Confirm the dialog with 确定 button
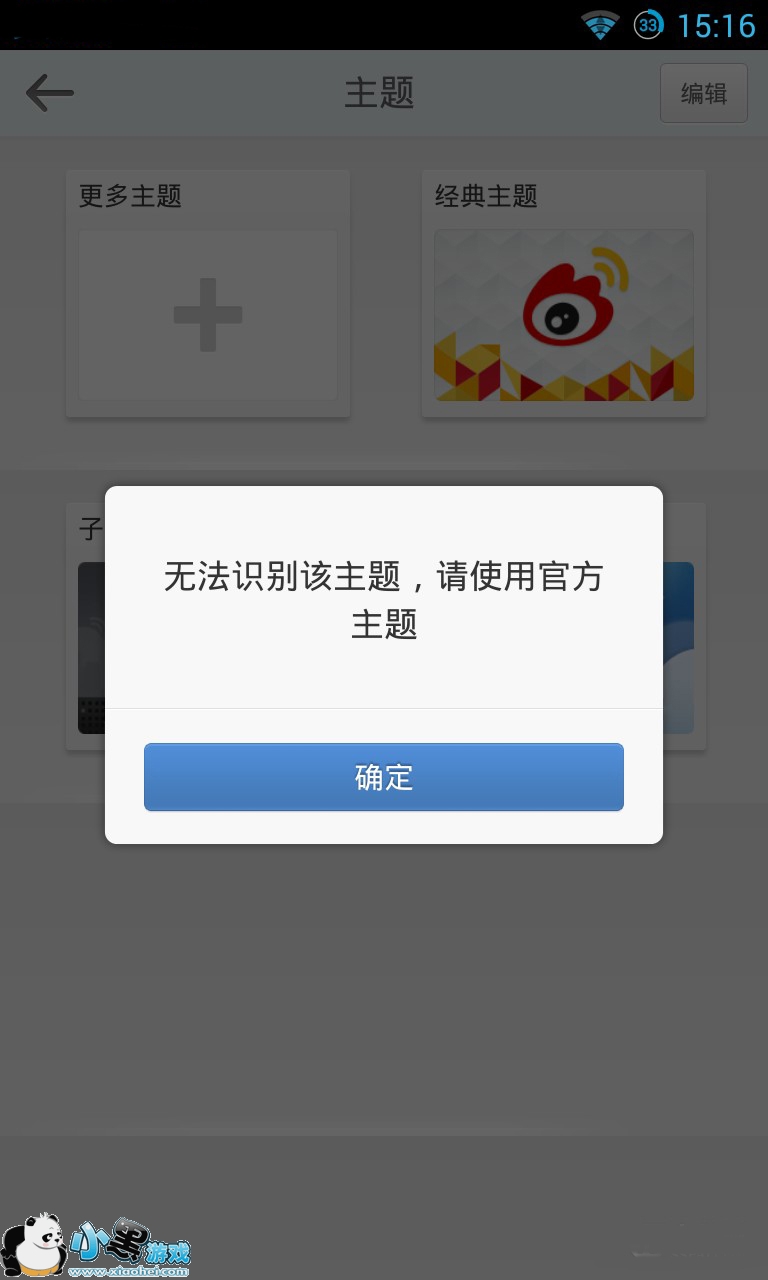This screenshot has height=1280, width=768. [384, 777]
